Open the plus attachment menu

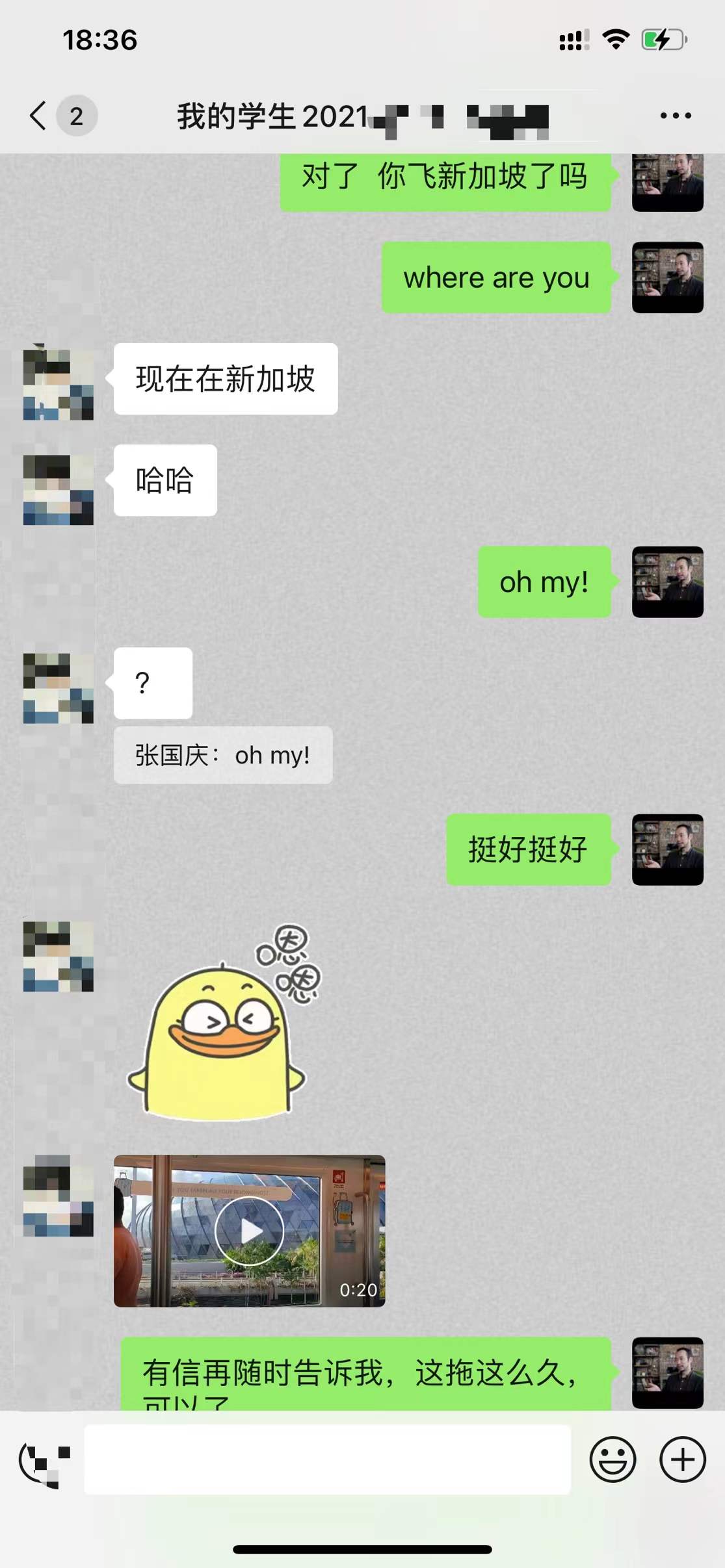(682, 1459)
